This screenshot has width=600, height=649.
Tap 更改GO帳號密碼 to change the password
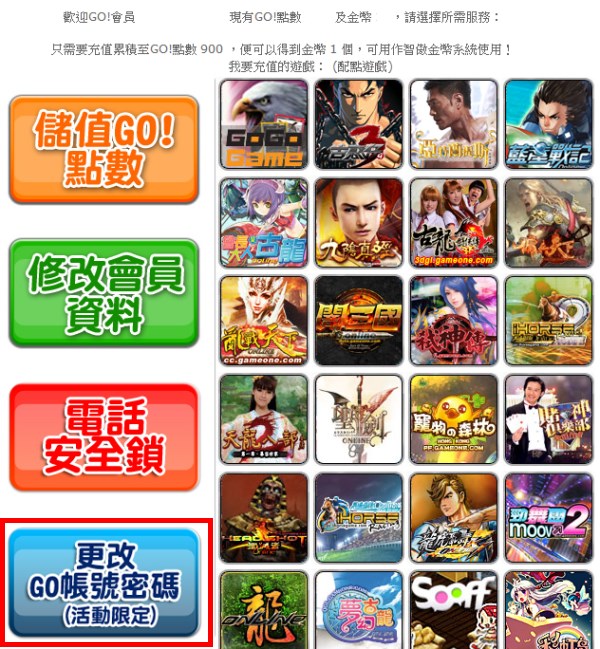[x=104, y=584]
